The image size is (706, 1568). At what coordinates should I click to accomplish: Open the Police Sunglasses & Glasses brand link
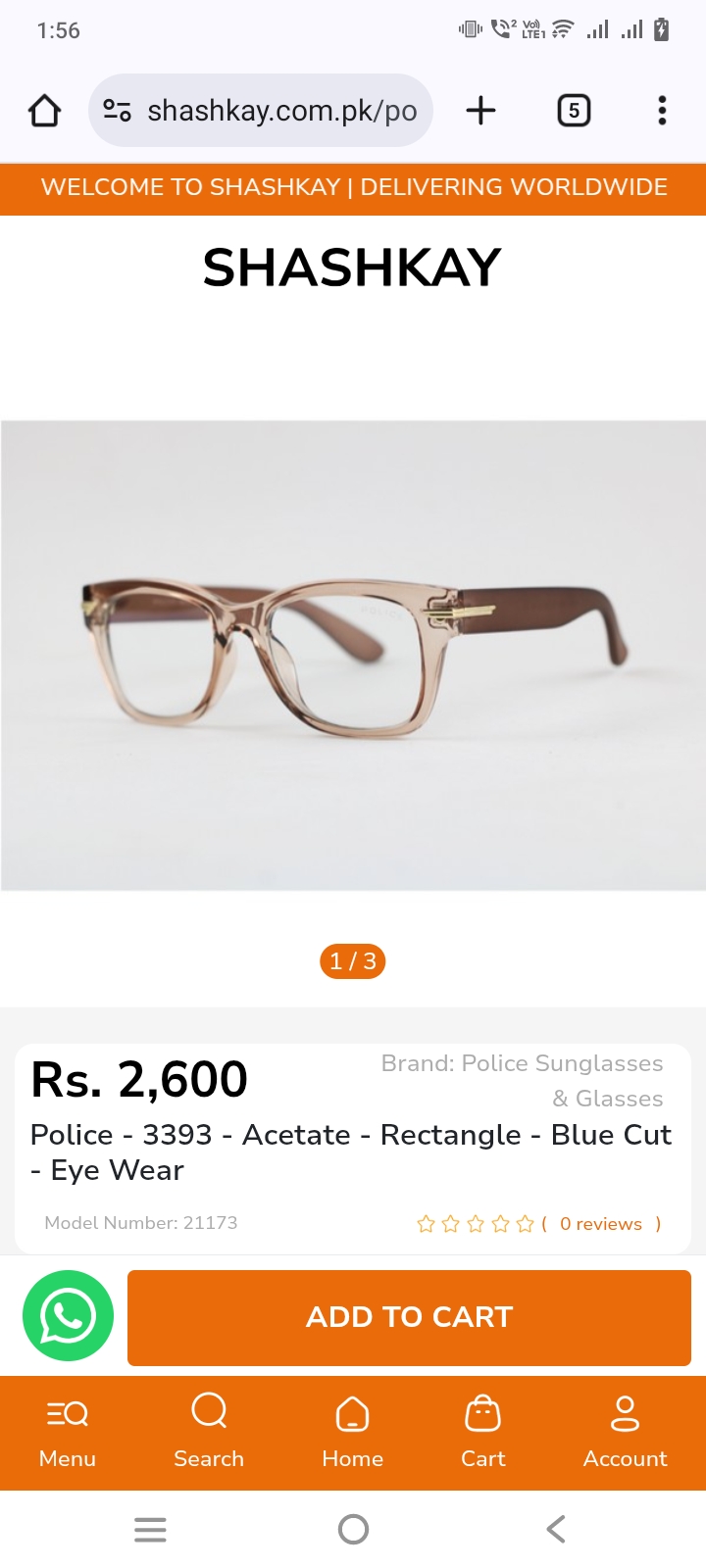click(522, 1080)
